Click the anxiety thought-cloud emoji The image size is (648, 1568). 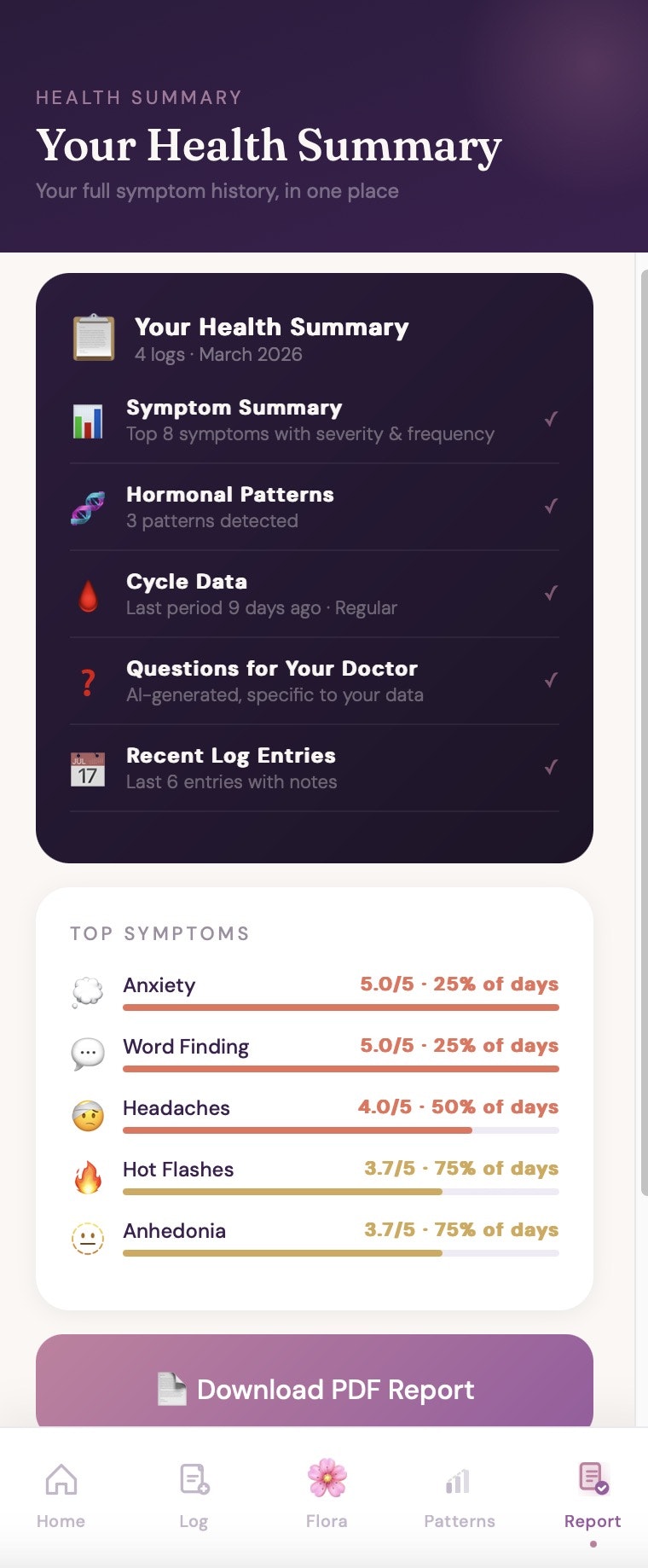[x=88, y=992]
